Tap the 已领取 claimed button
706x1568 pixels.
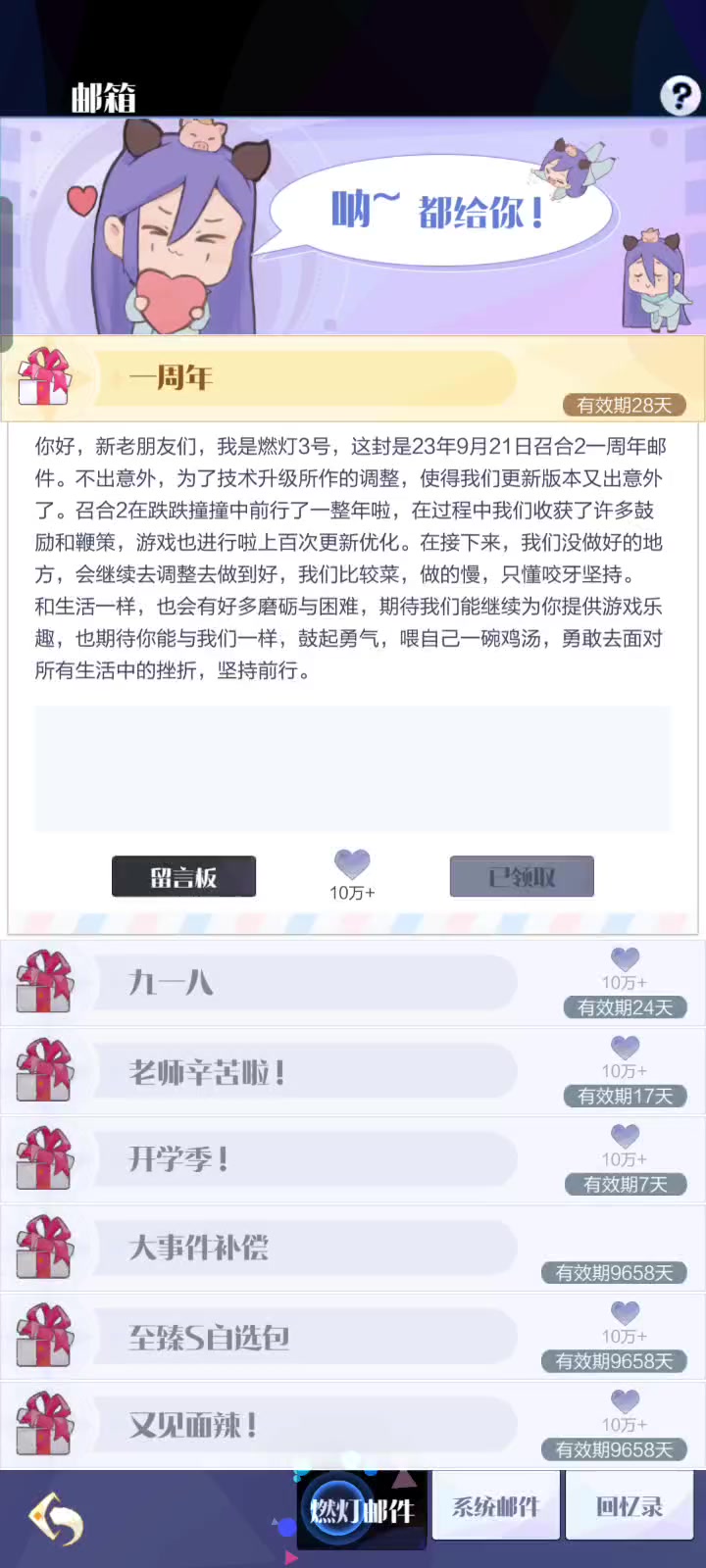point(522,876)
